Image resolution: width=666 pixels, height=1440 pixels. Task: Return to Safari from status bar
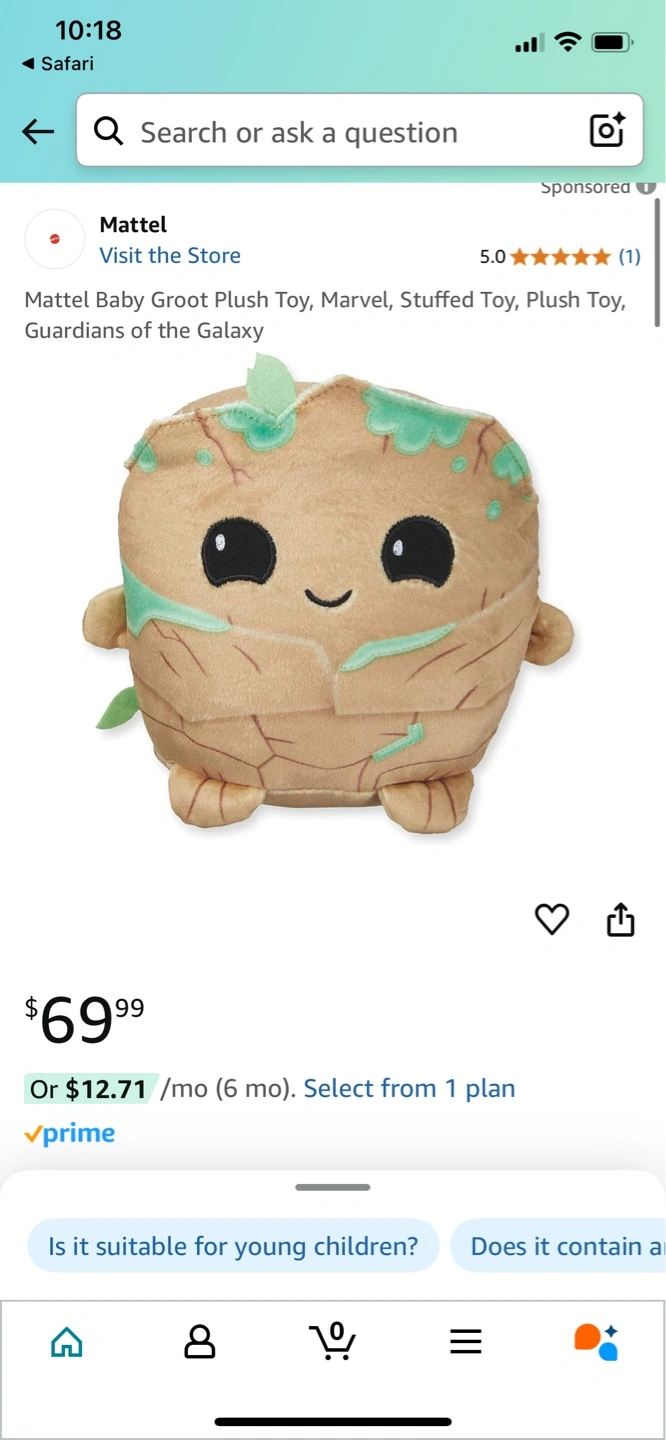58,63
